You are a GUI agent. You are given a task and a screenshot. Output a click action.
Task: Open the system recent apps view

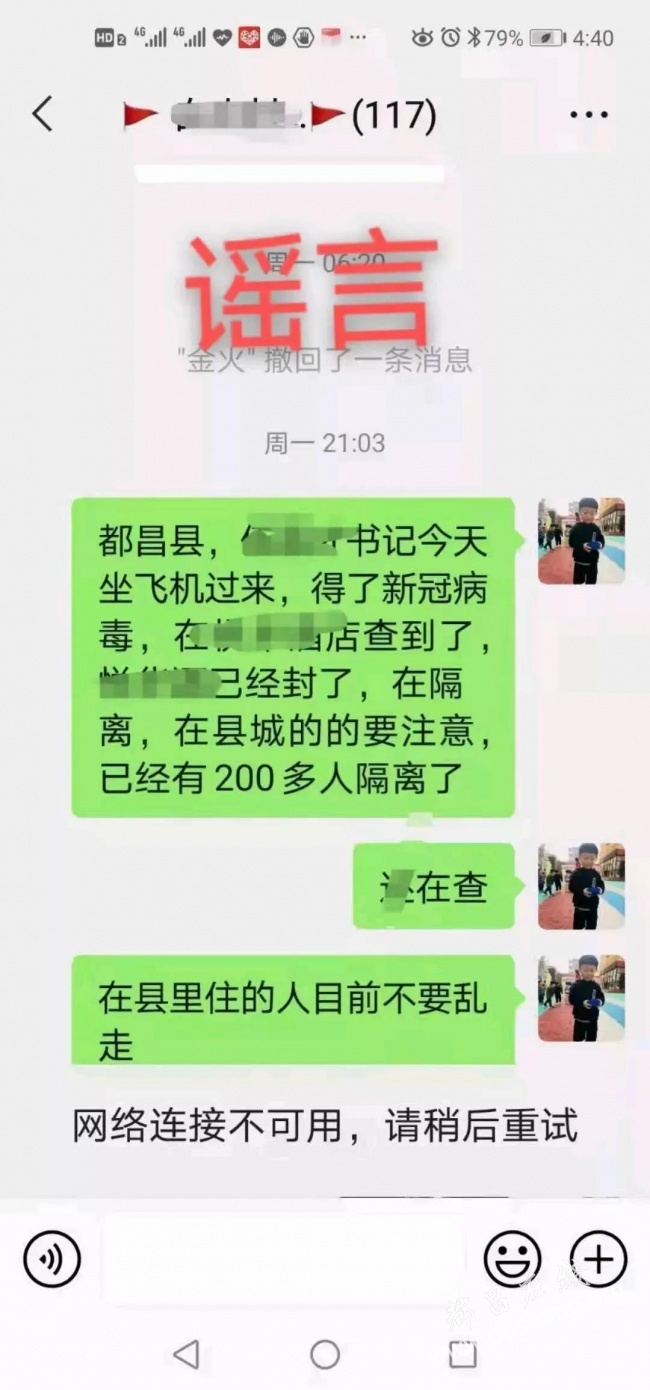462,1354
